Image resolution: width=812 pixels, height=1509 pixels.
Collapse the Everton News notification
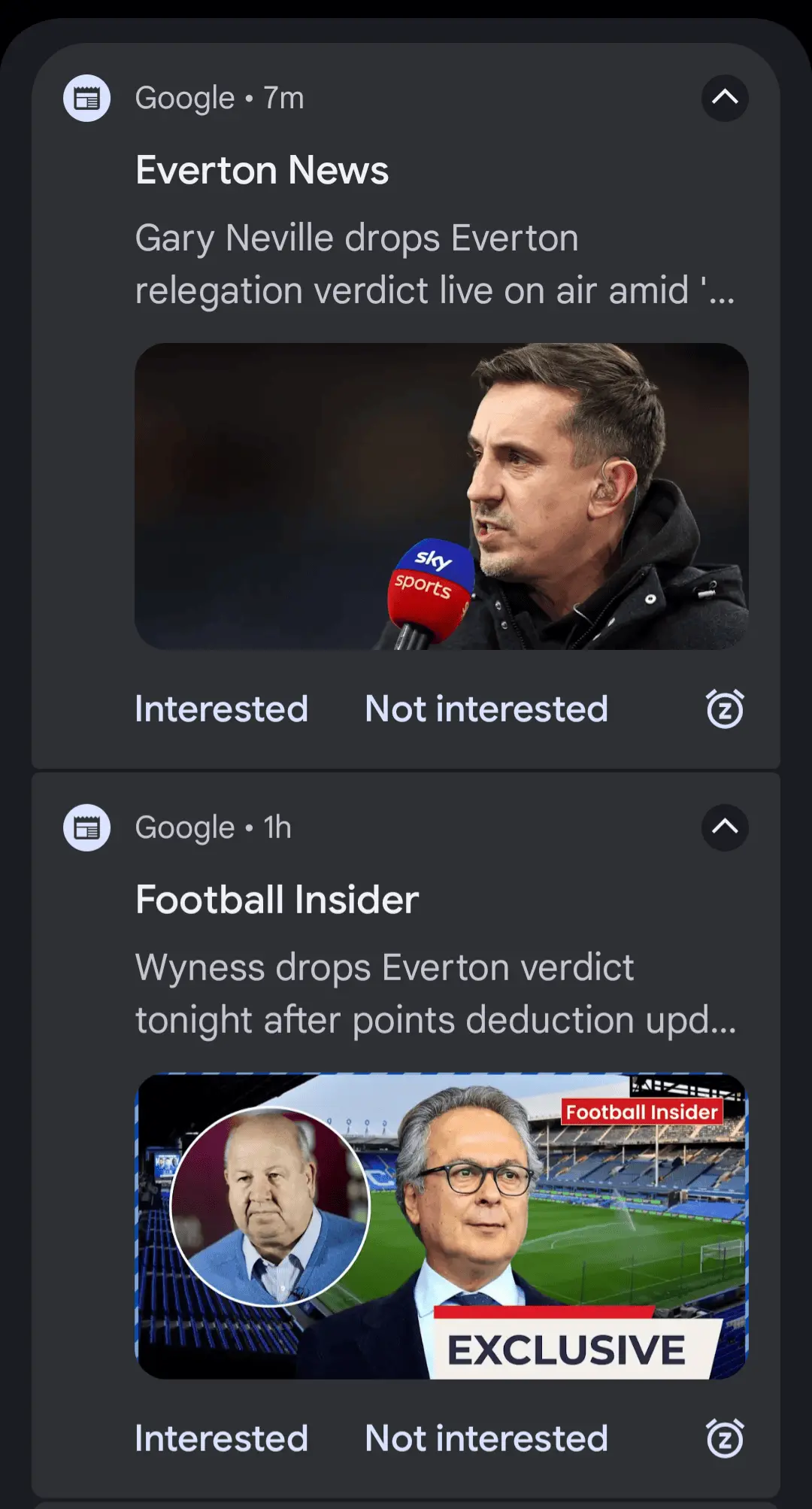(x=725, y=98)
